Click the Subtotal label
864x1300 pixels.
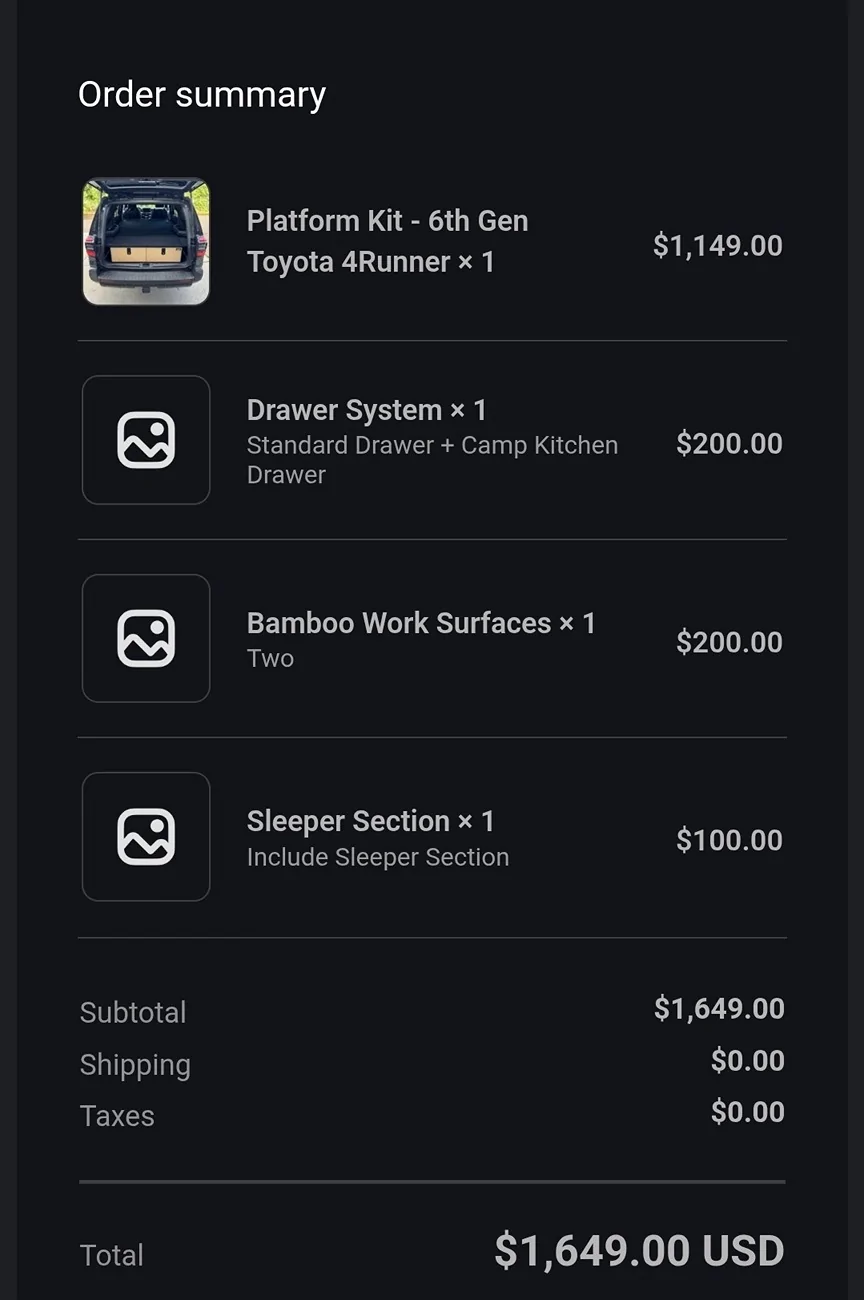(133, 1012)
